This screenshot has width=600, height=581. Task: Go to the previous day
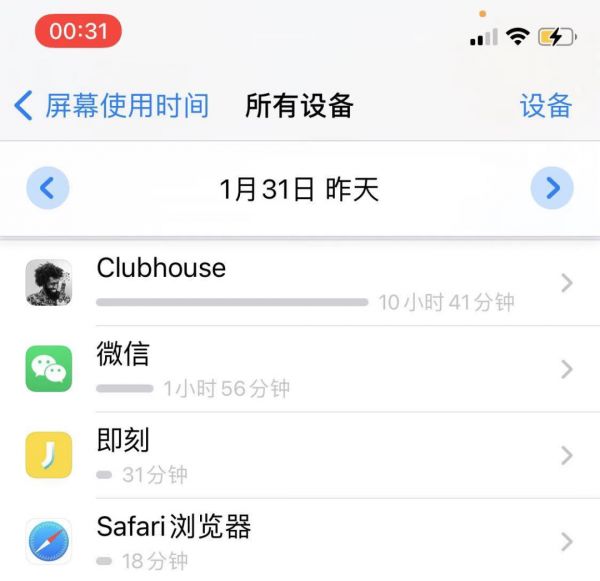[x=47, y=187]
